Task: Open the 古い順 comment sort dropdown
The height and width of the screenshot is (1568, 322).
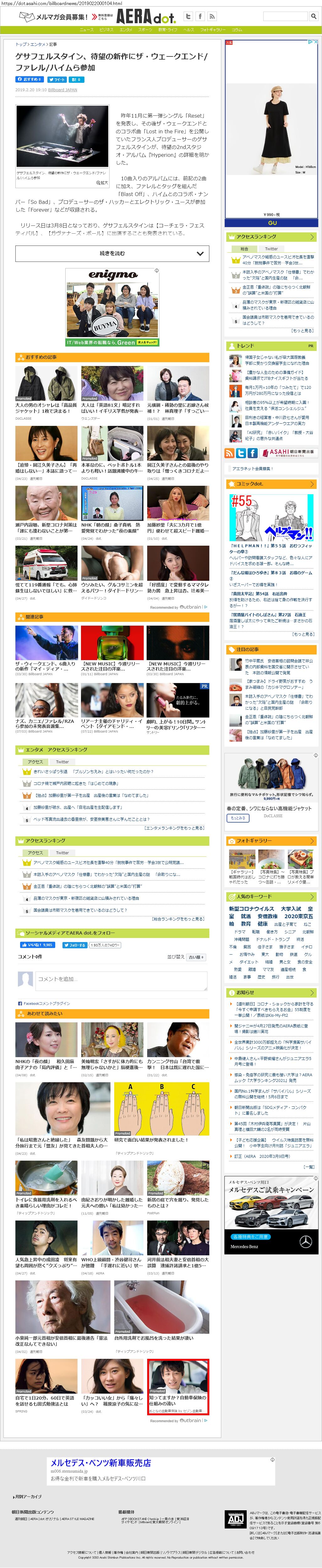Action: click(196, 957)
